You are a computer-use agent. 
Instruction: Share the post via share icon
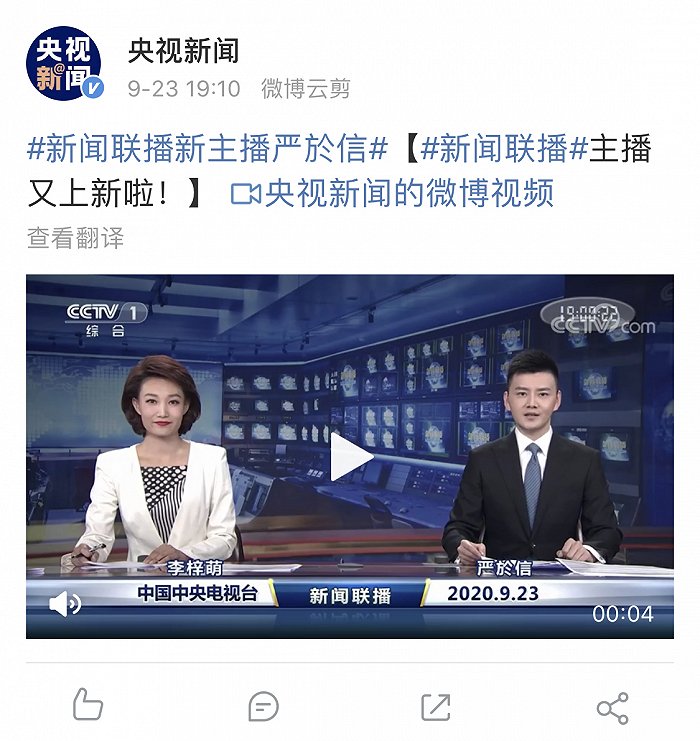(x=613, y=708)
